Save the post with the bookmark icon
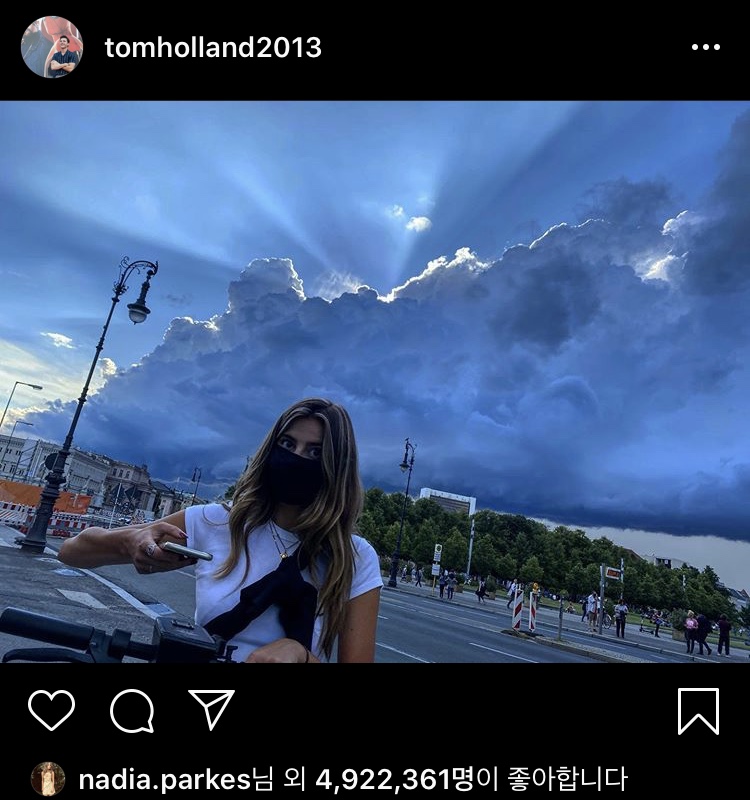This screenshot has height=800, width=750. [698, 711]
